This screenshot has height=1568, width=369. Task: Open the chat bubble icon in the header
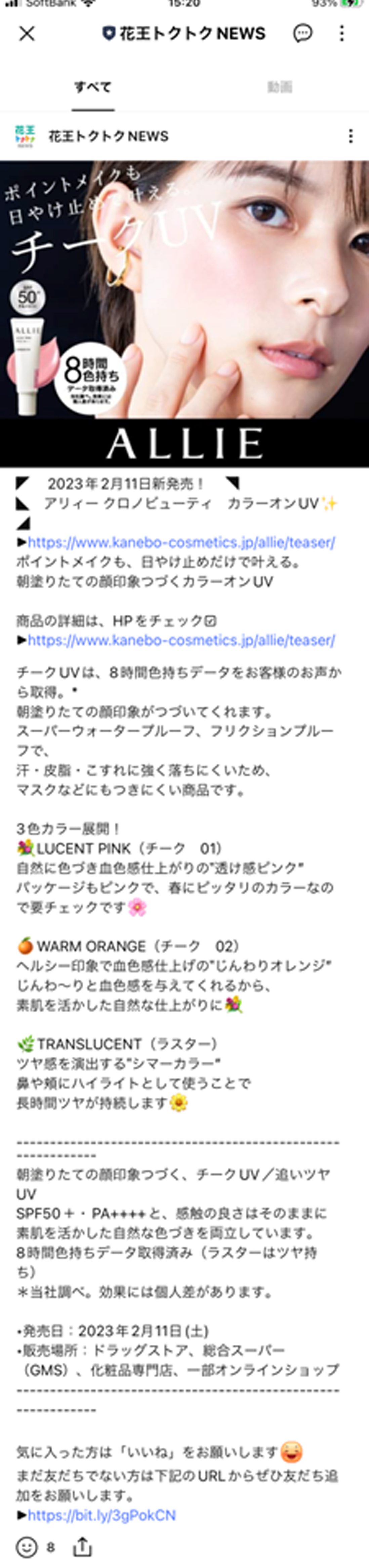[x=302, y=34]
